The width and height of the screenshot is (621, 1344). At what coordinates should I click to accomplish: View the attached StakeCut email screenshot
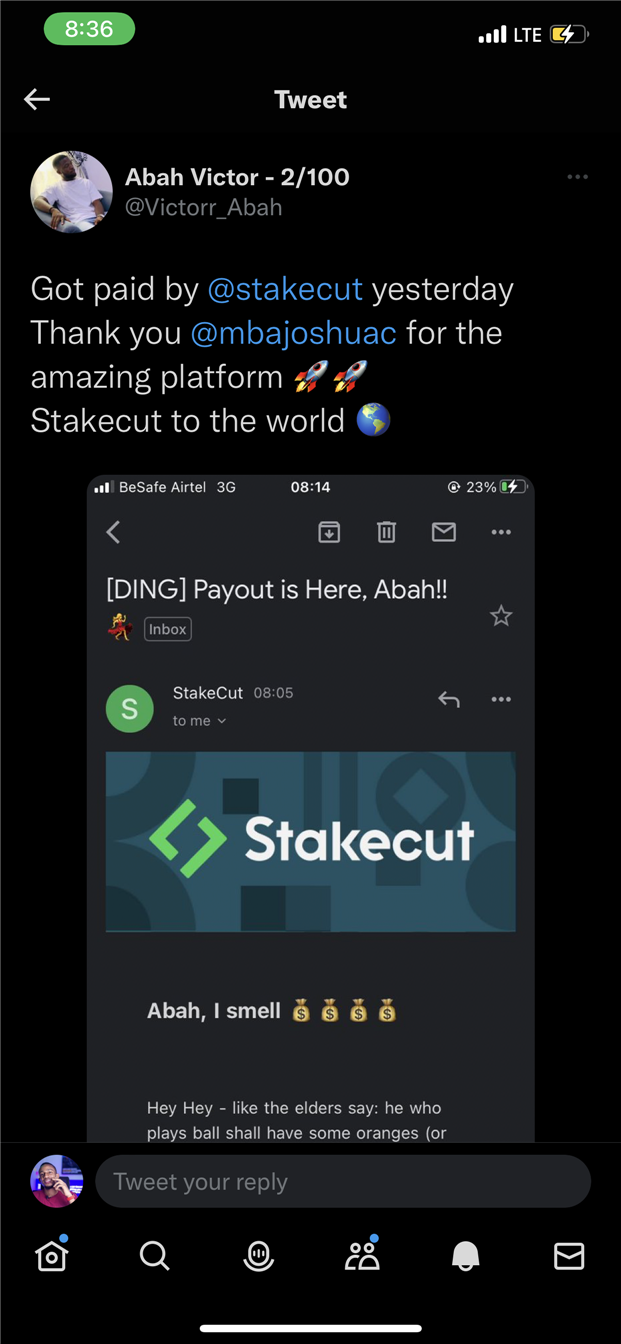tap(311, 808)
